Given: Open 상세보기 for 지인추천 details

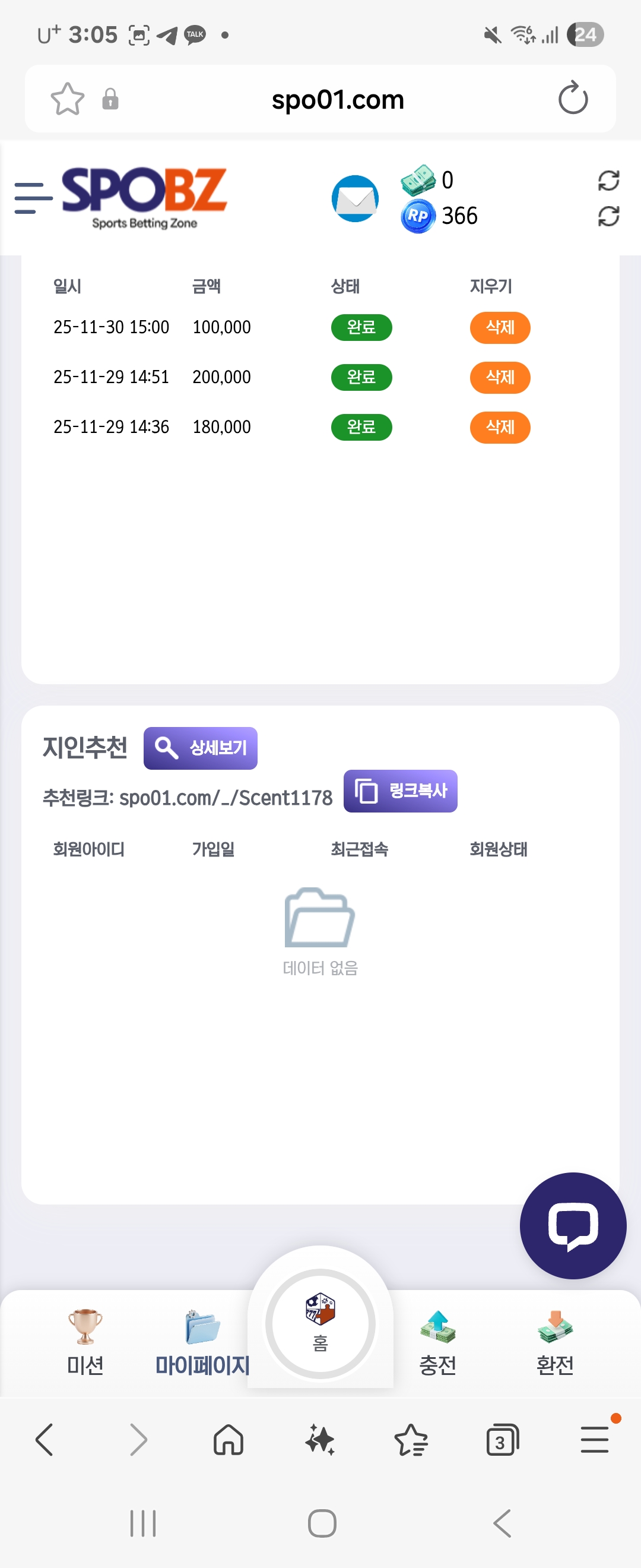Looking at the screenshot, I should pos(200,748).
